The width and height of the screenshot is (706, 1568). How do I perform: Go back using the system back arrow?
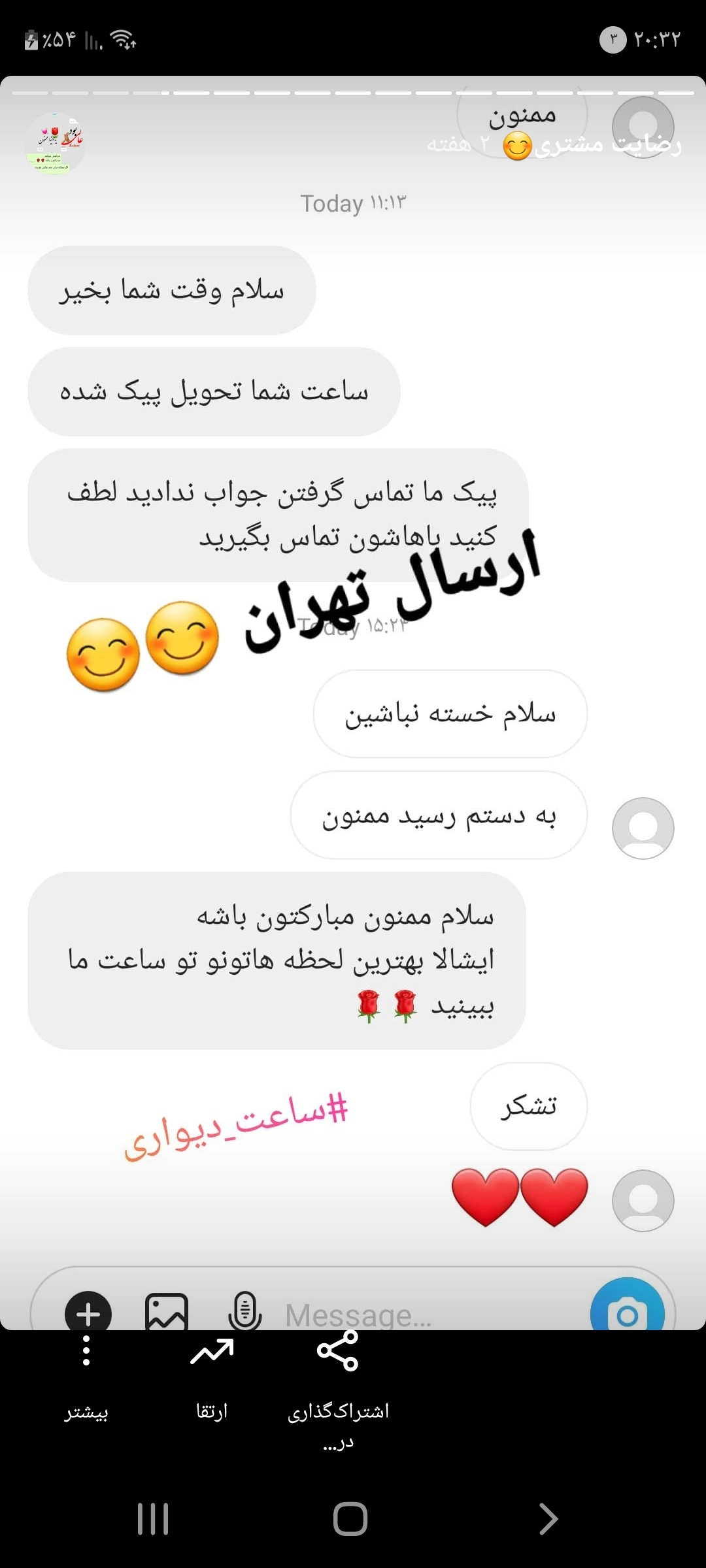[x=548, y=1518]
